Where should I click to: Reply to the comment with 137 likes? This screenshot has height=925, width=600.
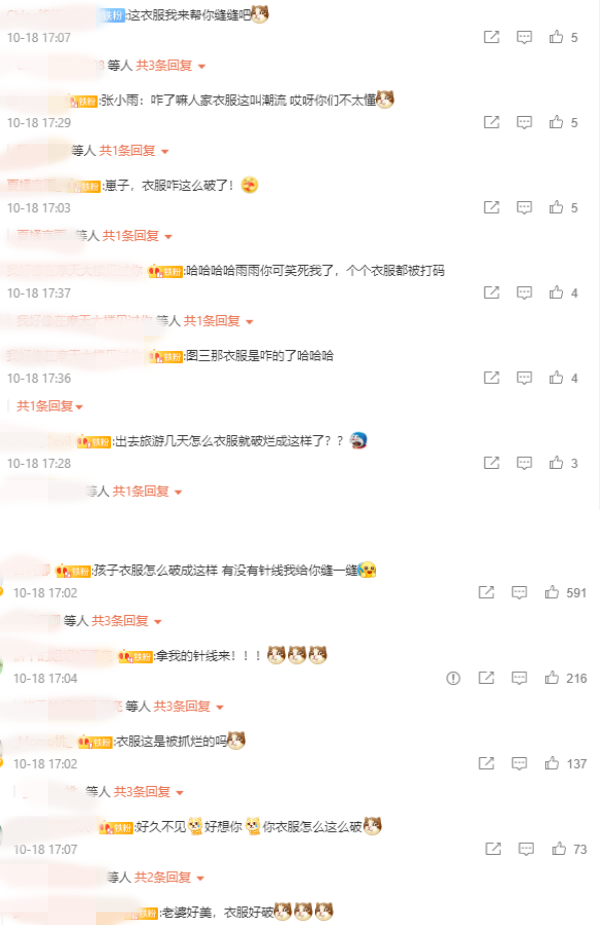(518, 763)
